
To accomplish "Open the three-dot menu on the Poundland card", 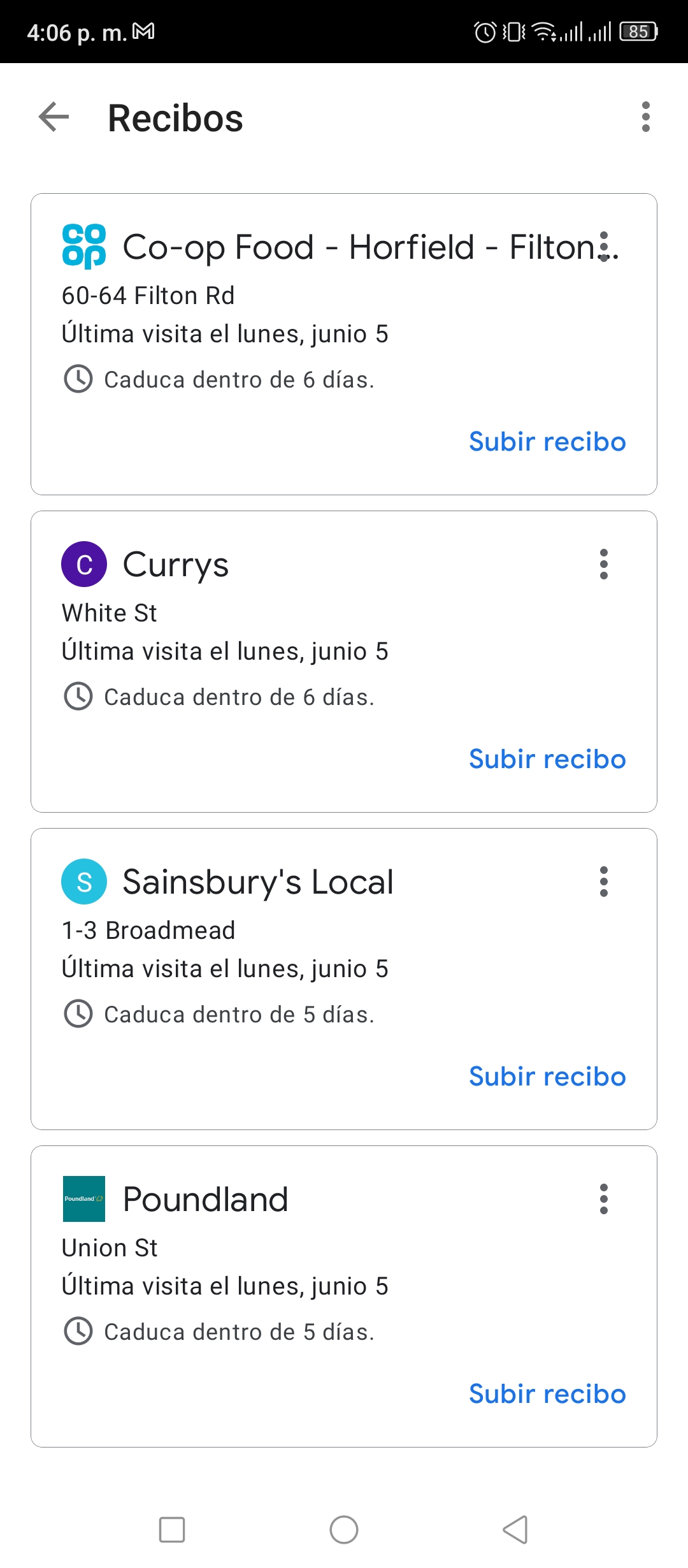I will tap(604, 1199).
